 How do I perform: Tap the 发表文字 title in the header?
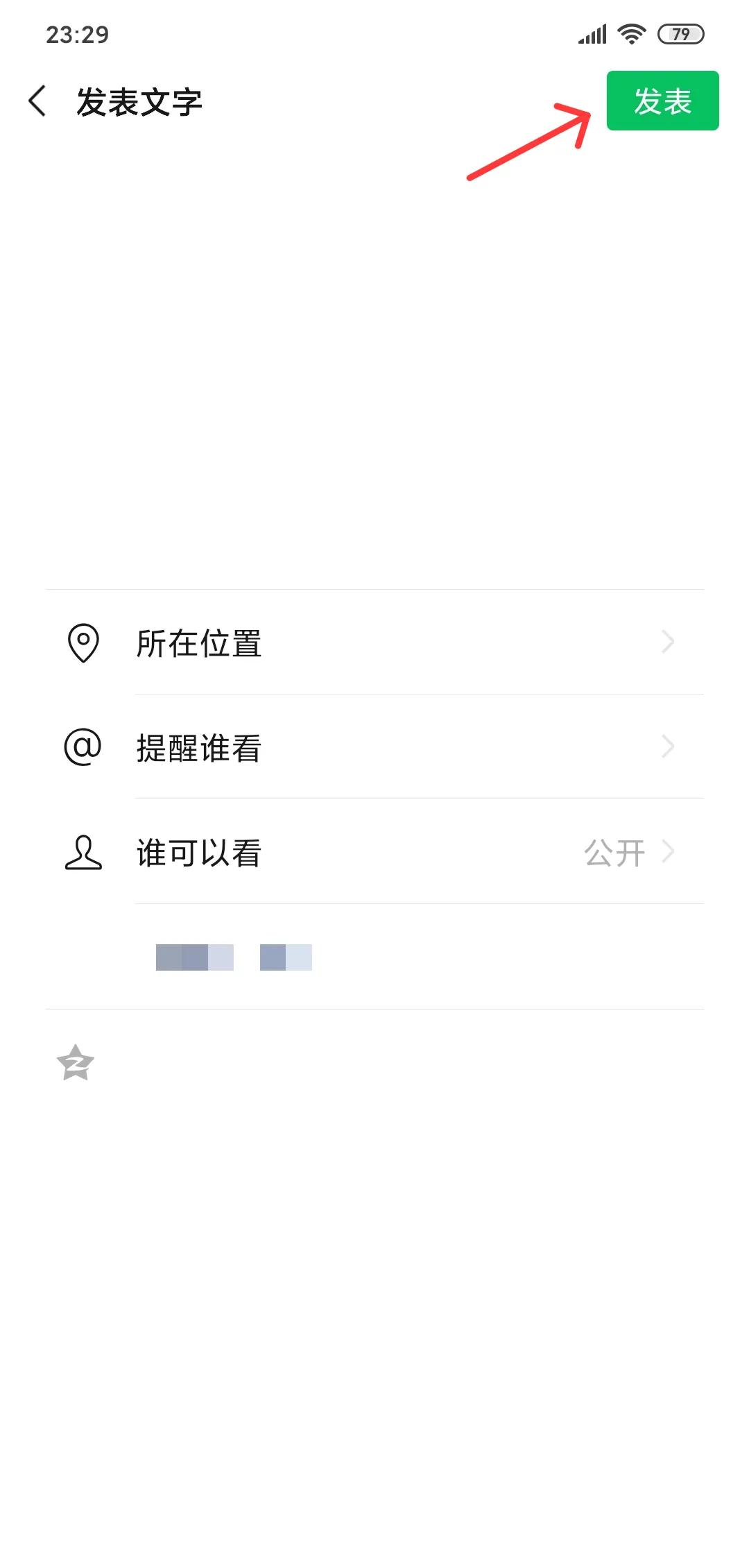pyautogui.click(x=139, y=101)
